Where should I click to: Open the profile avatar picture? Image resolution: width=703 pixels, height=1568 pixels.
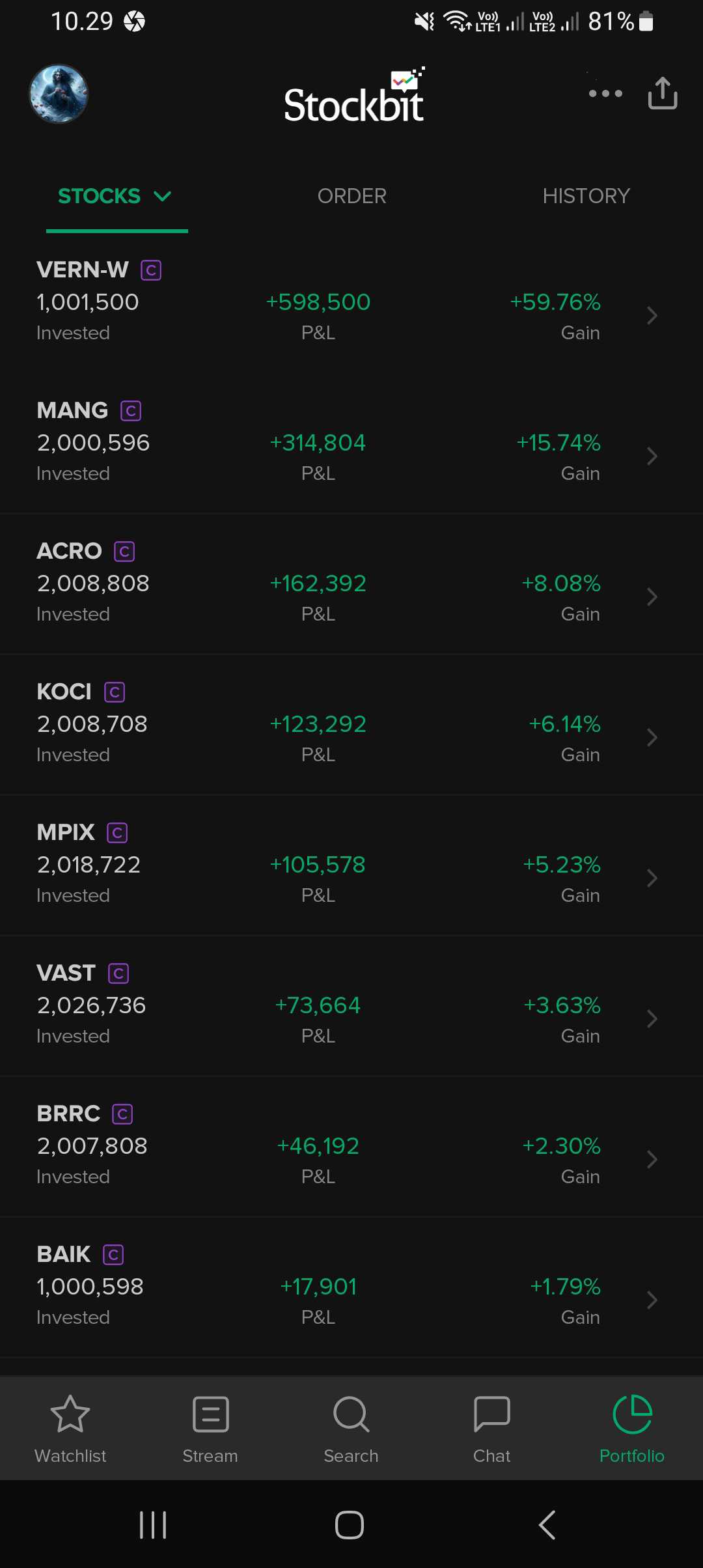(x=59, y=94)
